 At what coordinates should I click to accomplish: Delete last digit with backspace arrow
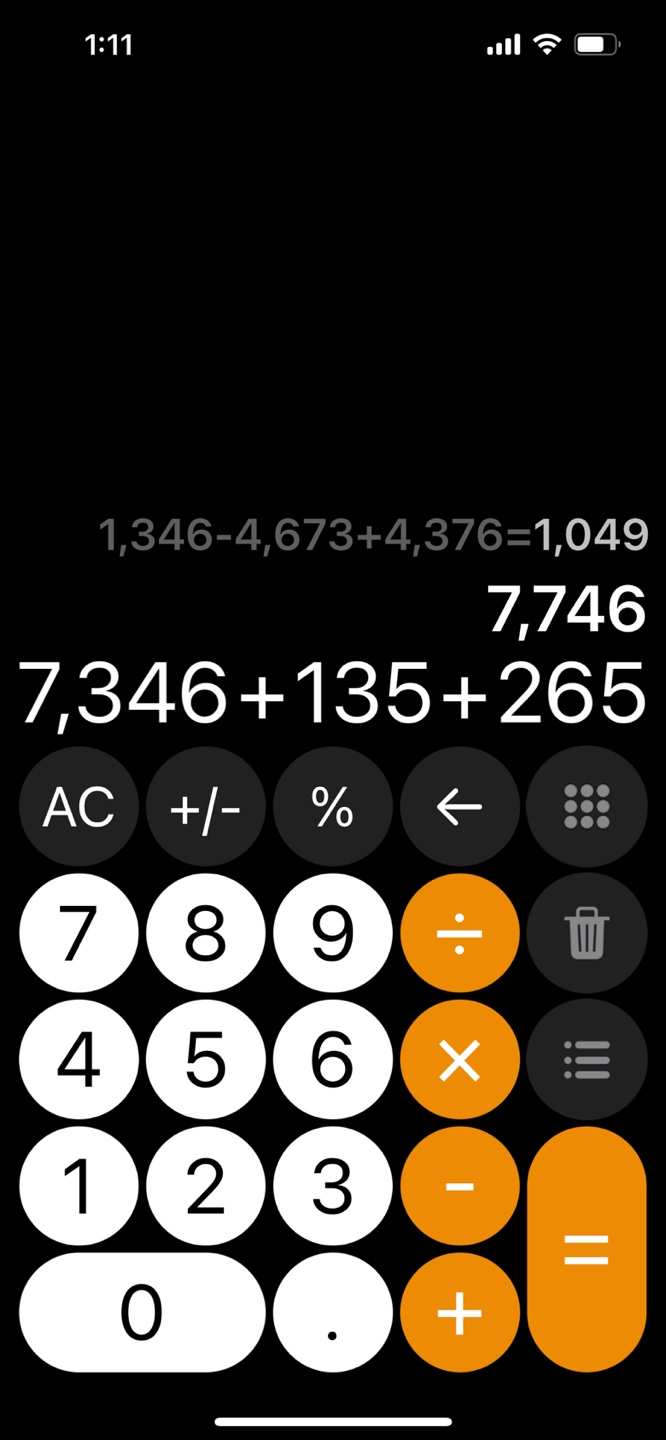460,806
